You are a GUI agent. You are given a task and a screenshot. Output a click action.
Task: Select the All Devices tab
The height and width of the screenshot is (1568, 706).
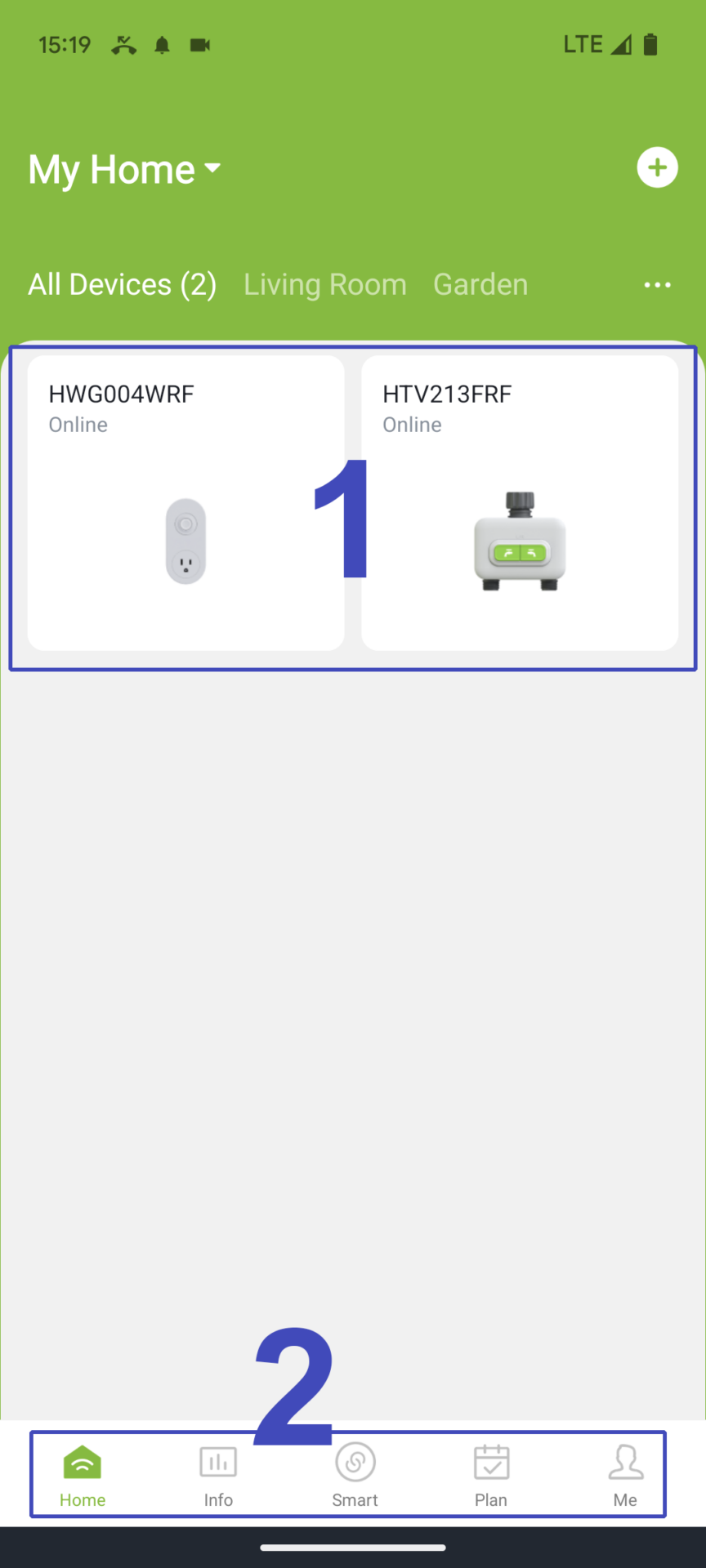coord(123,285)
